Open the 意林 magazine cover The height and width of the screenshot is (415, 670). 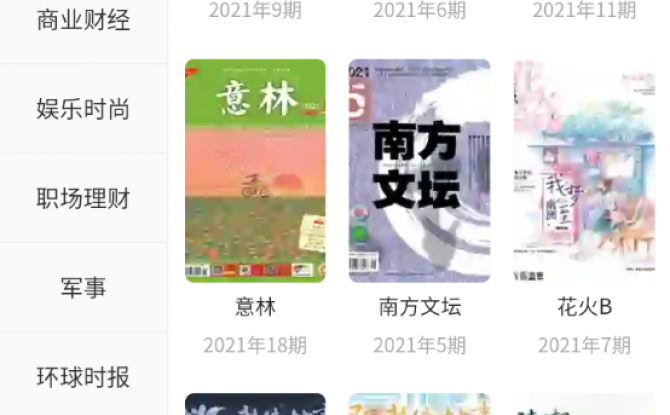(255, 171)
